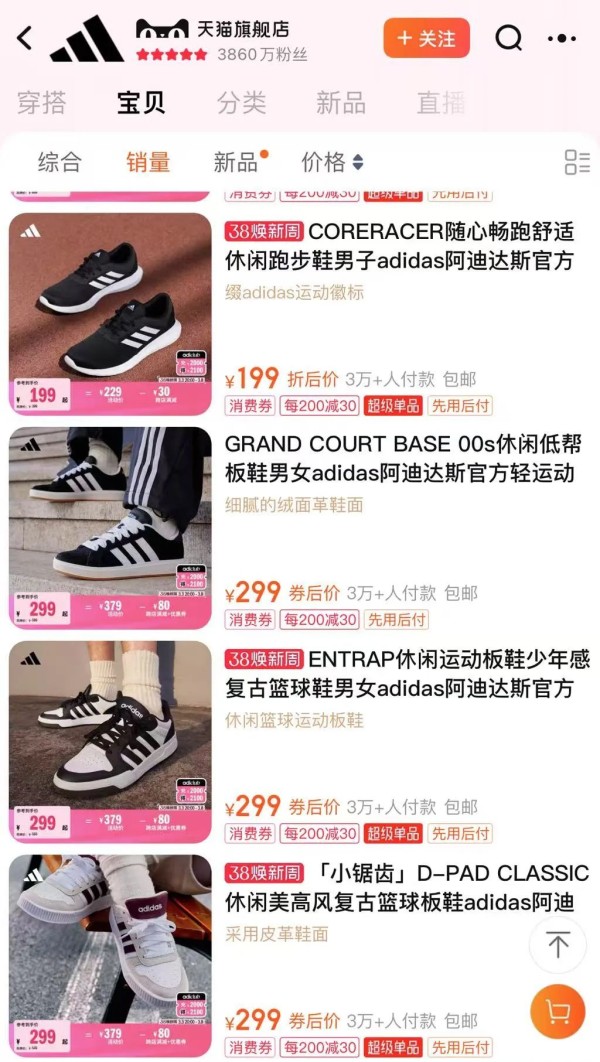Open the top 新品 tab
Viewport: 600px width, 1062px height.
[341, 102]
